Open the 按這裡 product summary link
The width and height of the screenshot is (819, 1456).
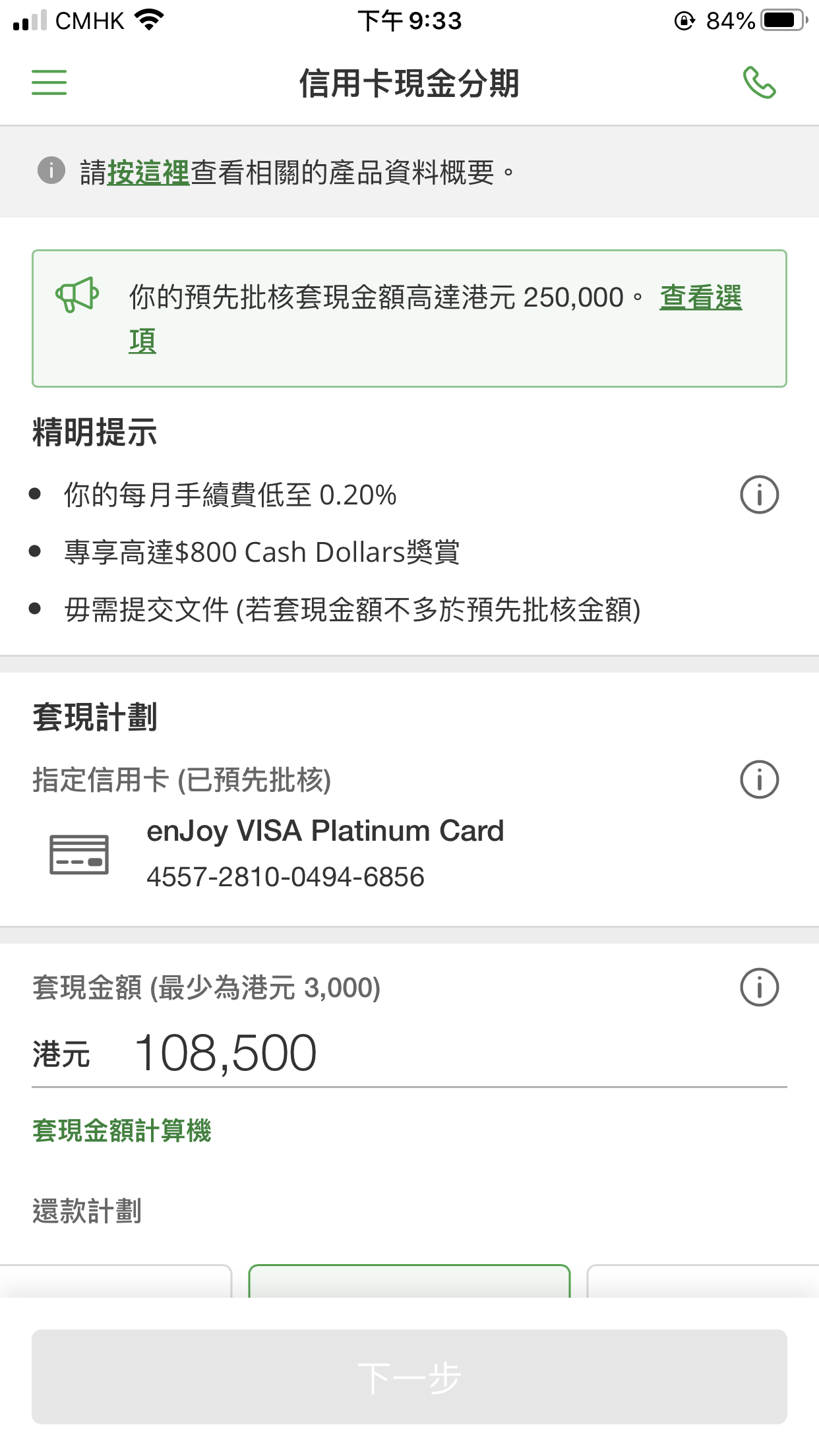click(148, 173)
